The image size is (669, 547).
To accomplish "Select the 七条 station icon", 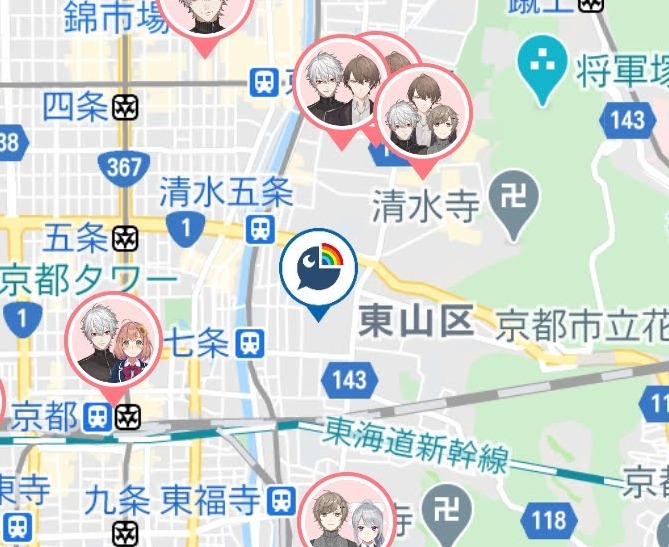I will (249, 345).
